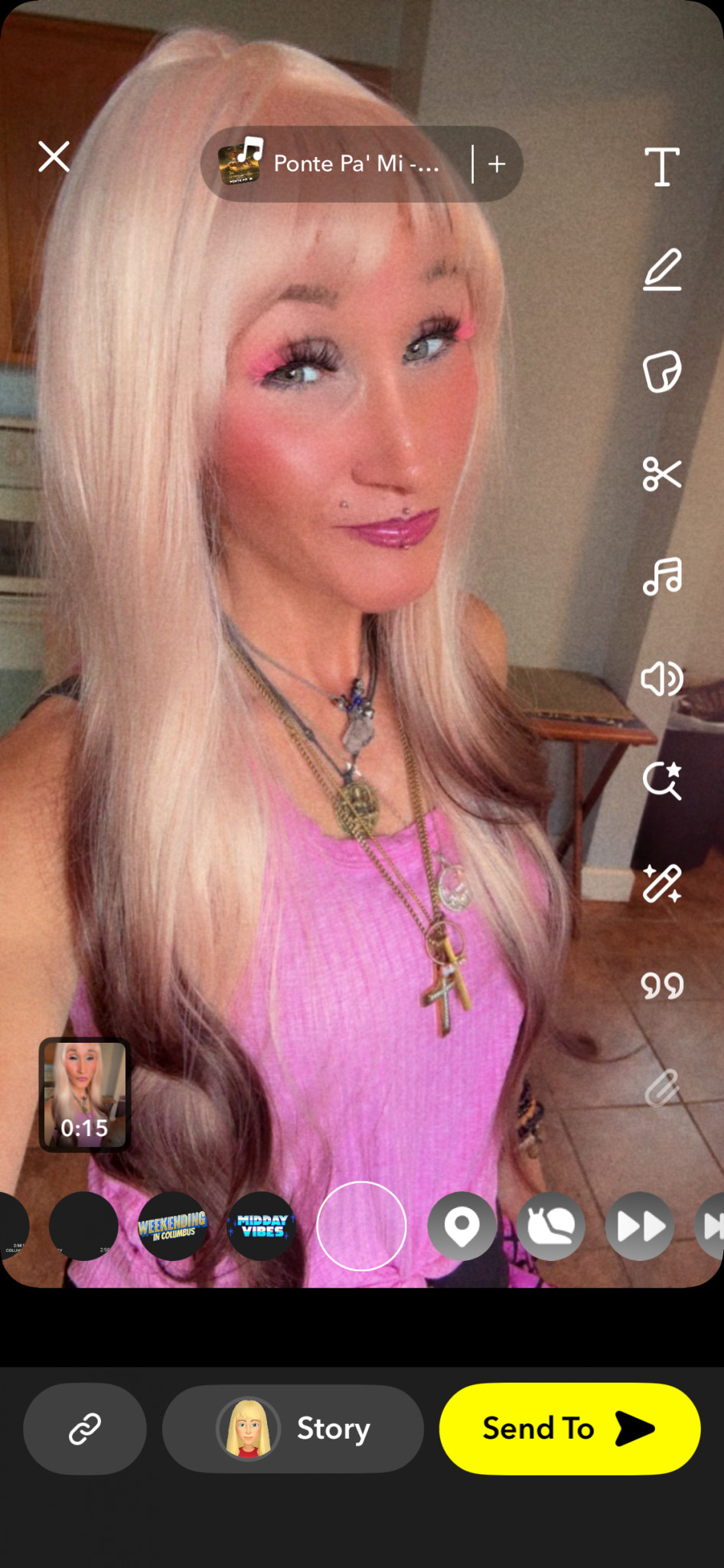Add a quote with the quotation icon

[662, 985]
